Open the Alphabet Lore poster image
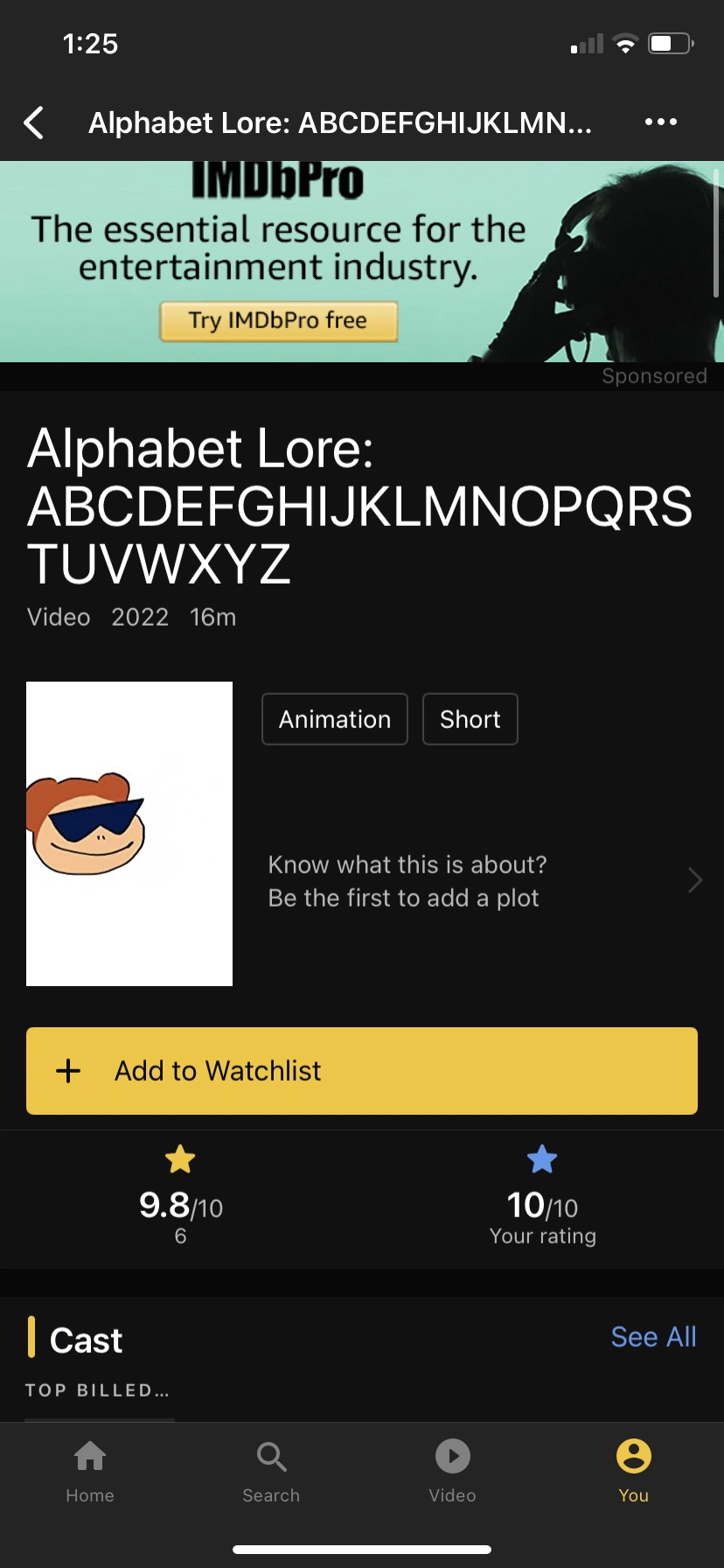 coord(129,833)
